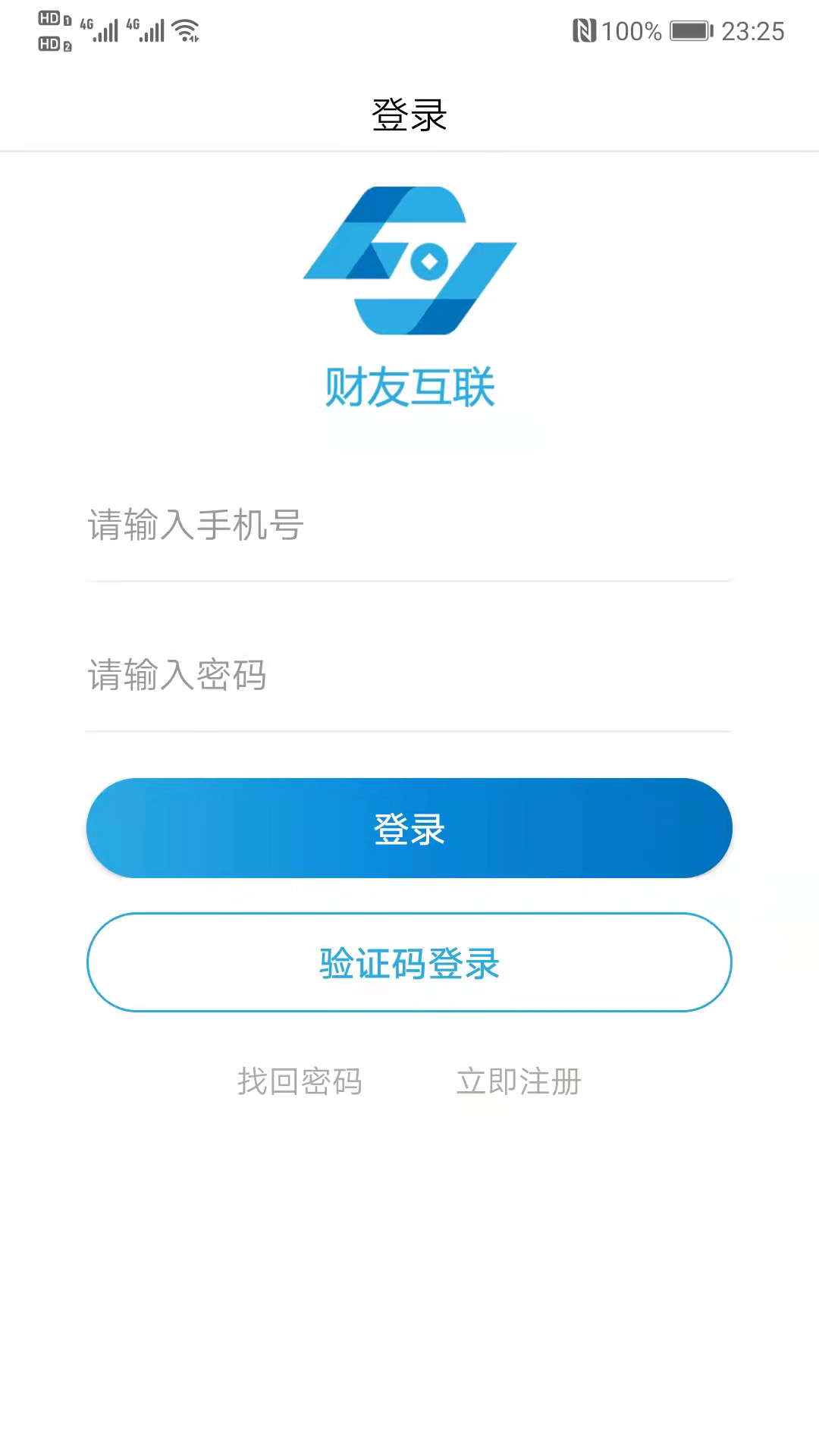Tap the password input field
The height and width of the screenshot is (1456, 819).
(x=408, y=675)
